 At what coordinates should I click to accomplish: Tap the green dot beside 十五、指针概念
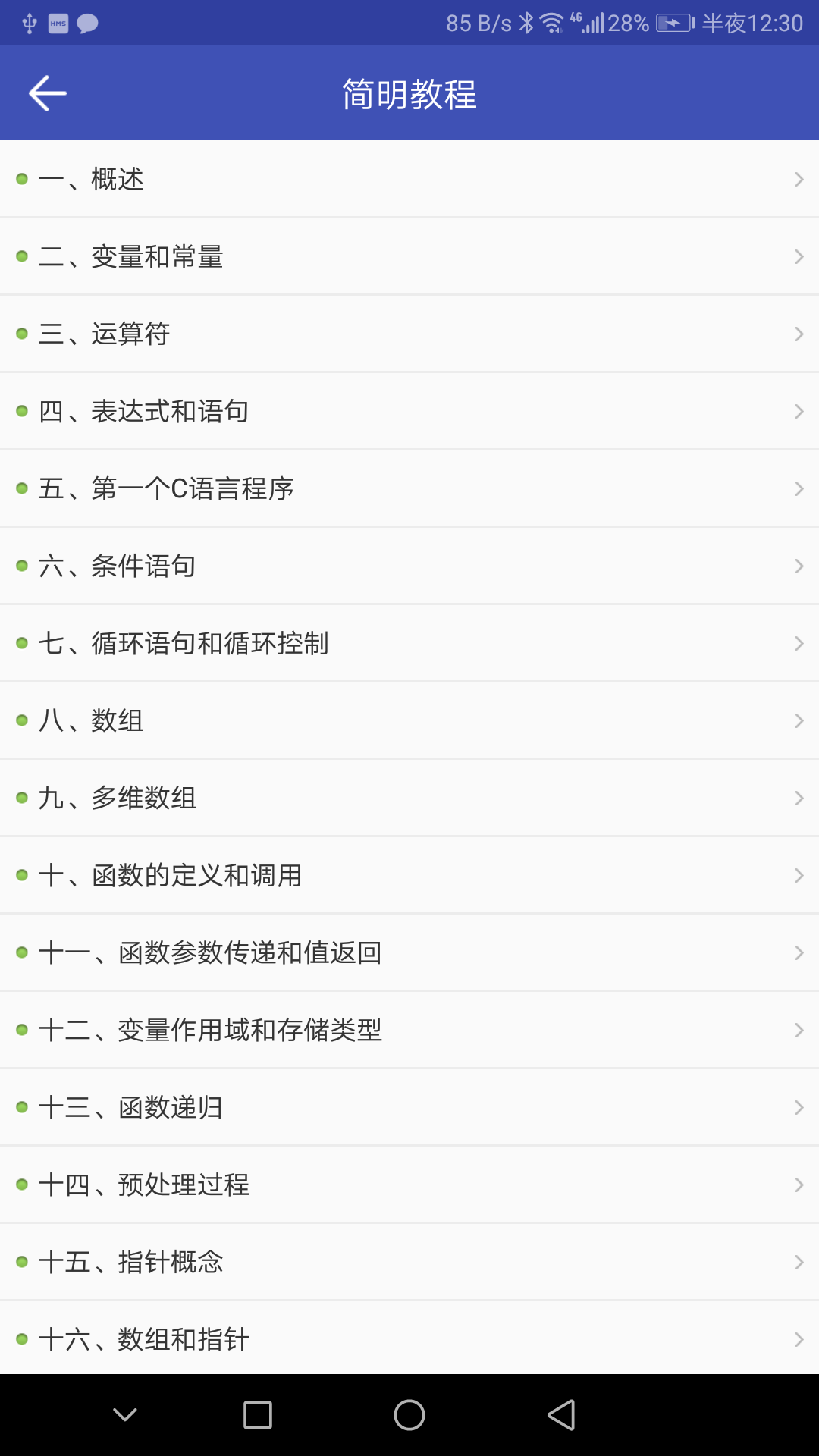(20, 1262)
